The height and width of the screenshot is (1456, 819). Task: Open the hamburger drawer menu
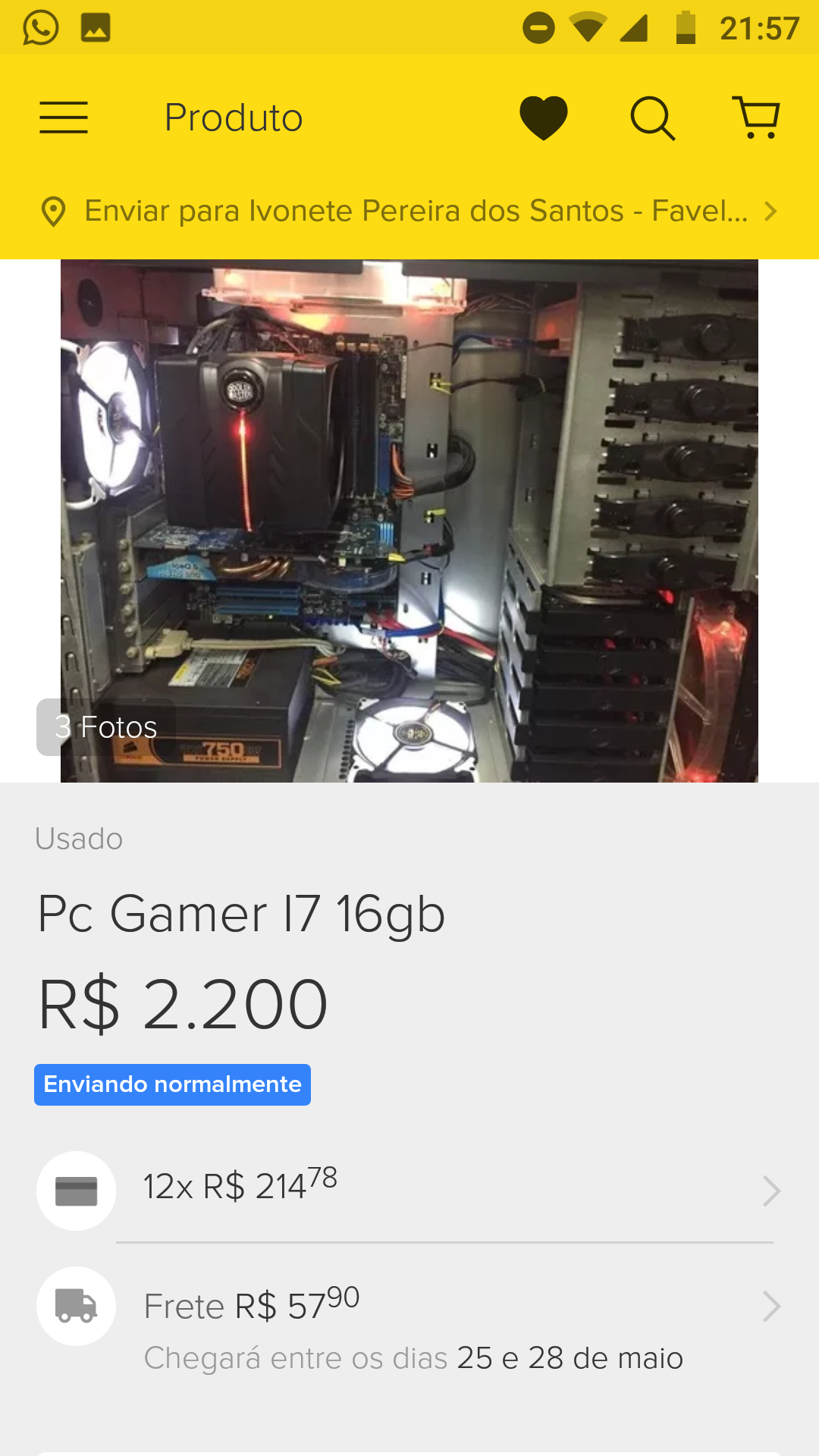click(64, 118)
